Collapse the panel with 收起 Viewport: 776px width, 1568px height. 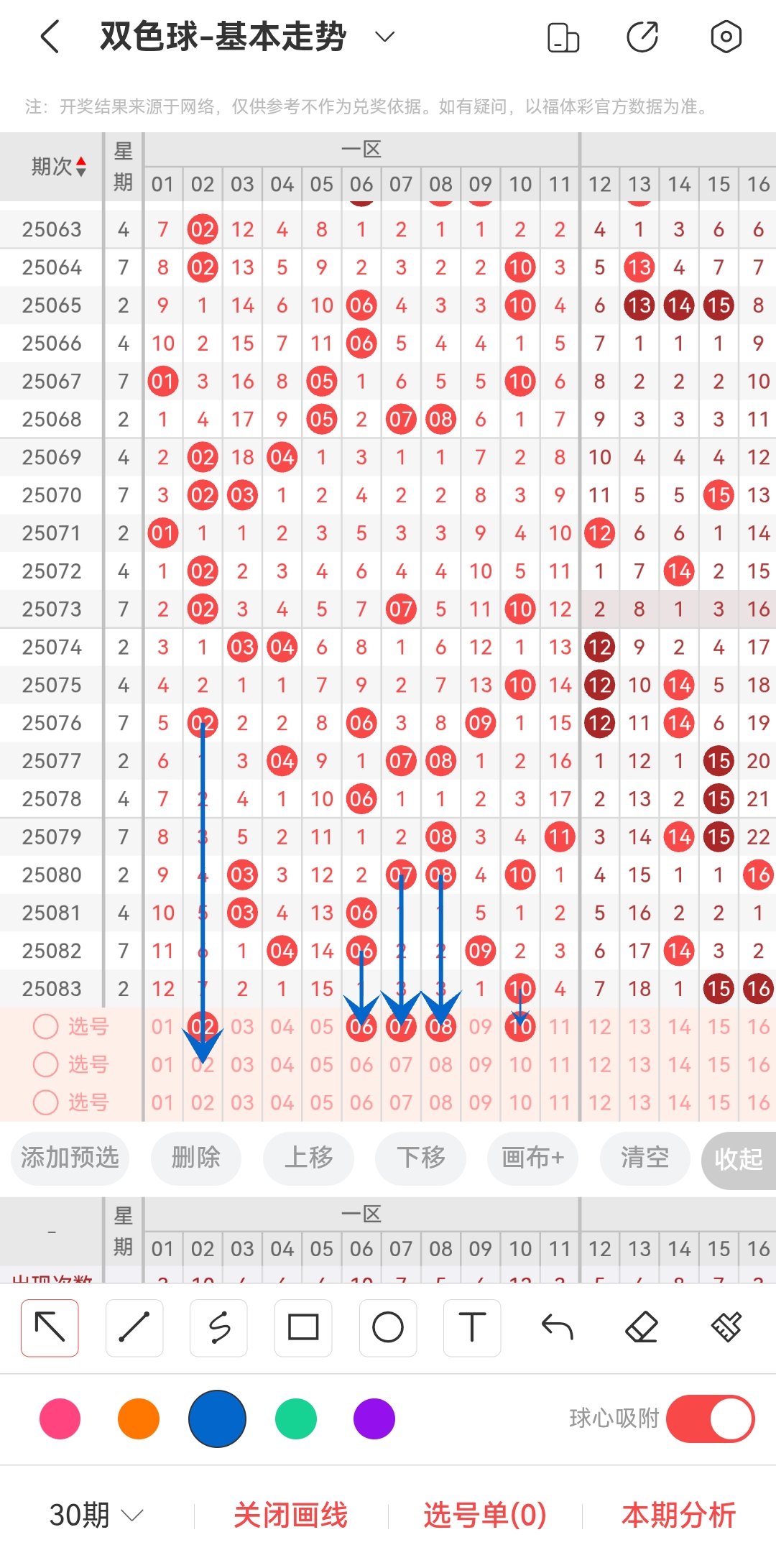point(738,1159)
